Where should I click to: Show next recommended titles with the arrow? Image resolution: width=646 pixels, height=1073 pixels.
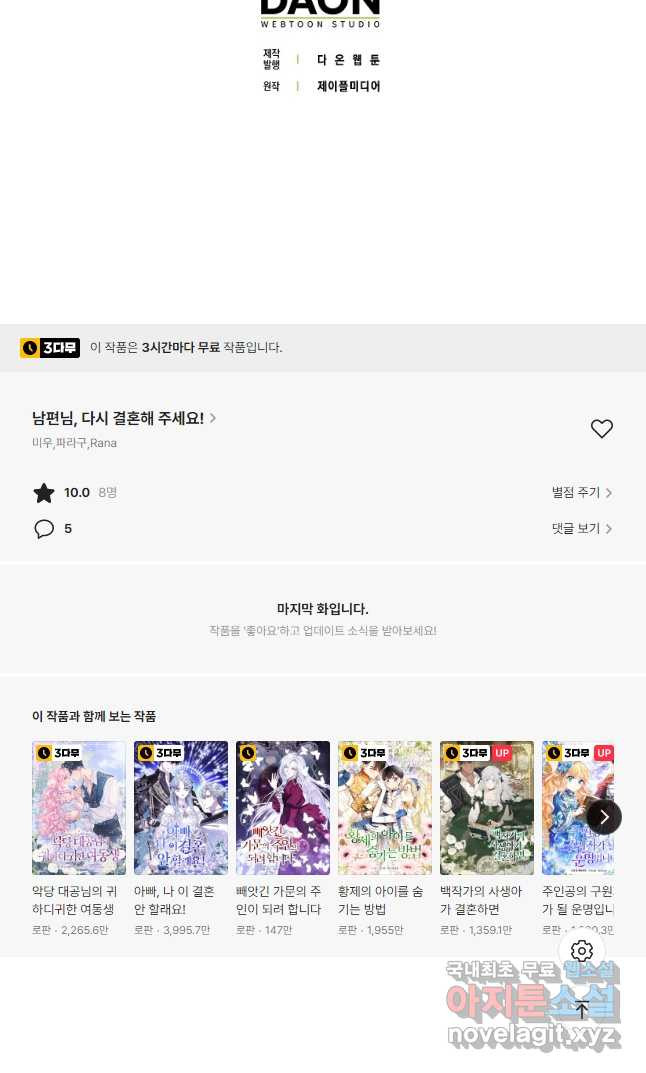tap(603, 817)
